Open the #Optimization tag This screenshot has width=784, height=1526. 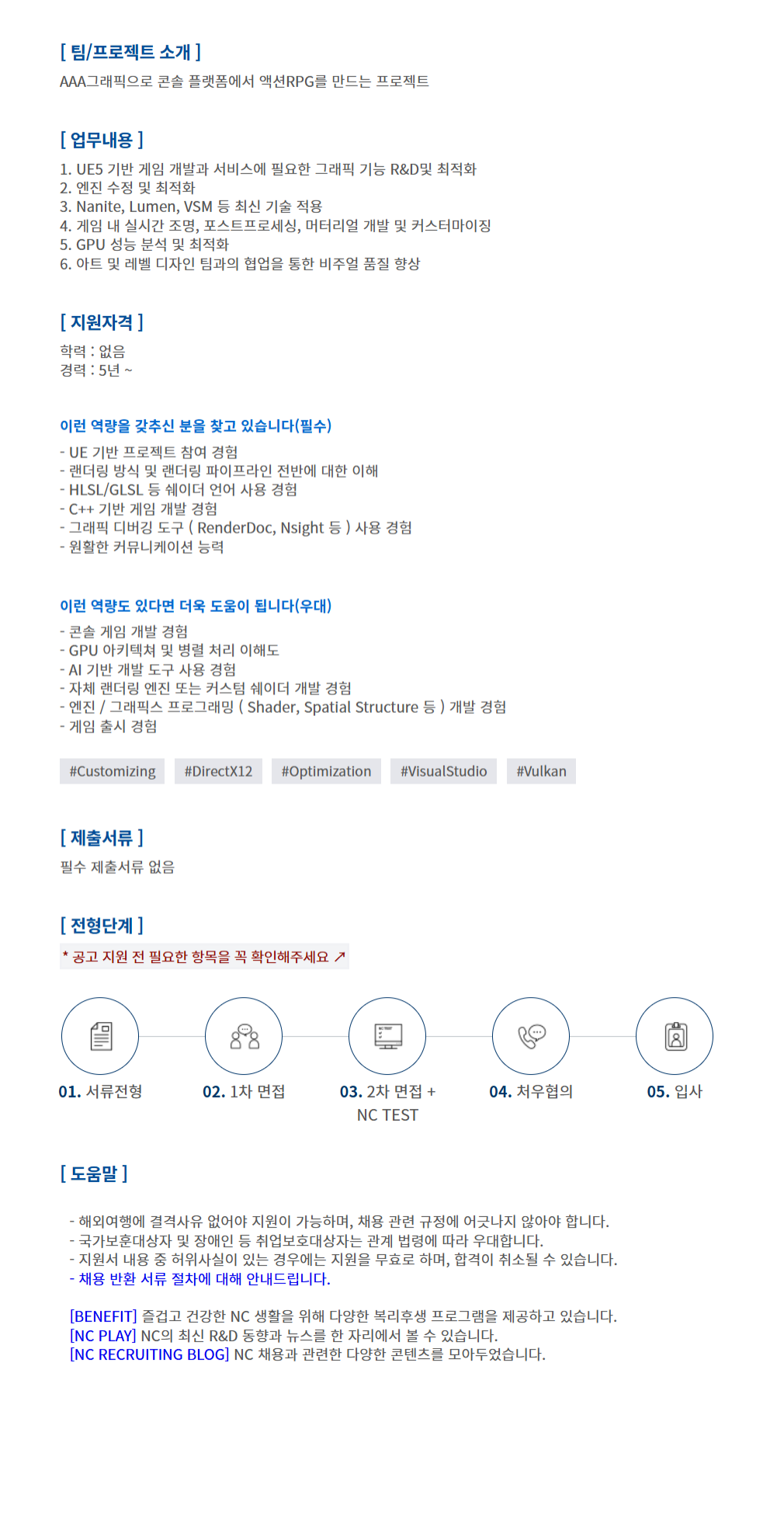pyautogui.click(x=326, y=771)
